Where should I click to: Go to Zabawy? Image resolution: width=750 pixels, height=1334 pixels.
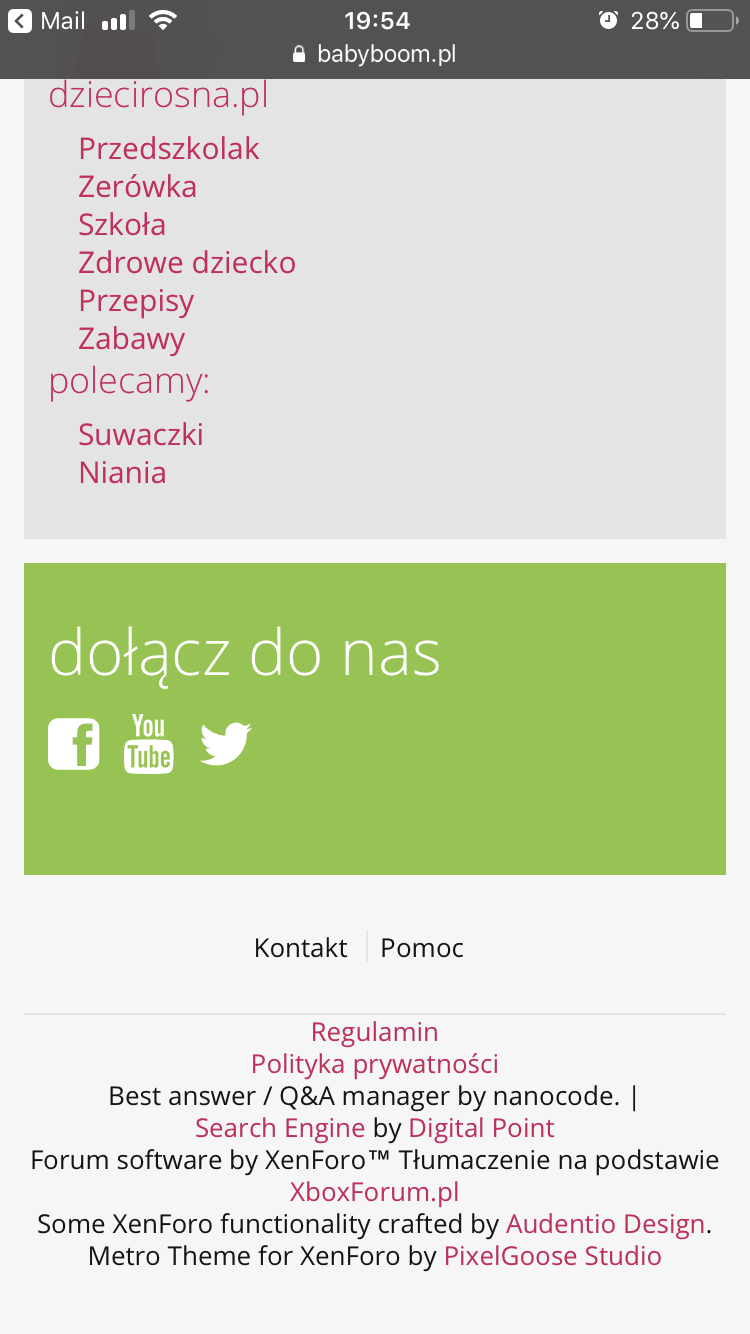(x=131, y=338)
